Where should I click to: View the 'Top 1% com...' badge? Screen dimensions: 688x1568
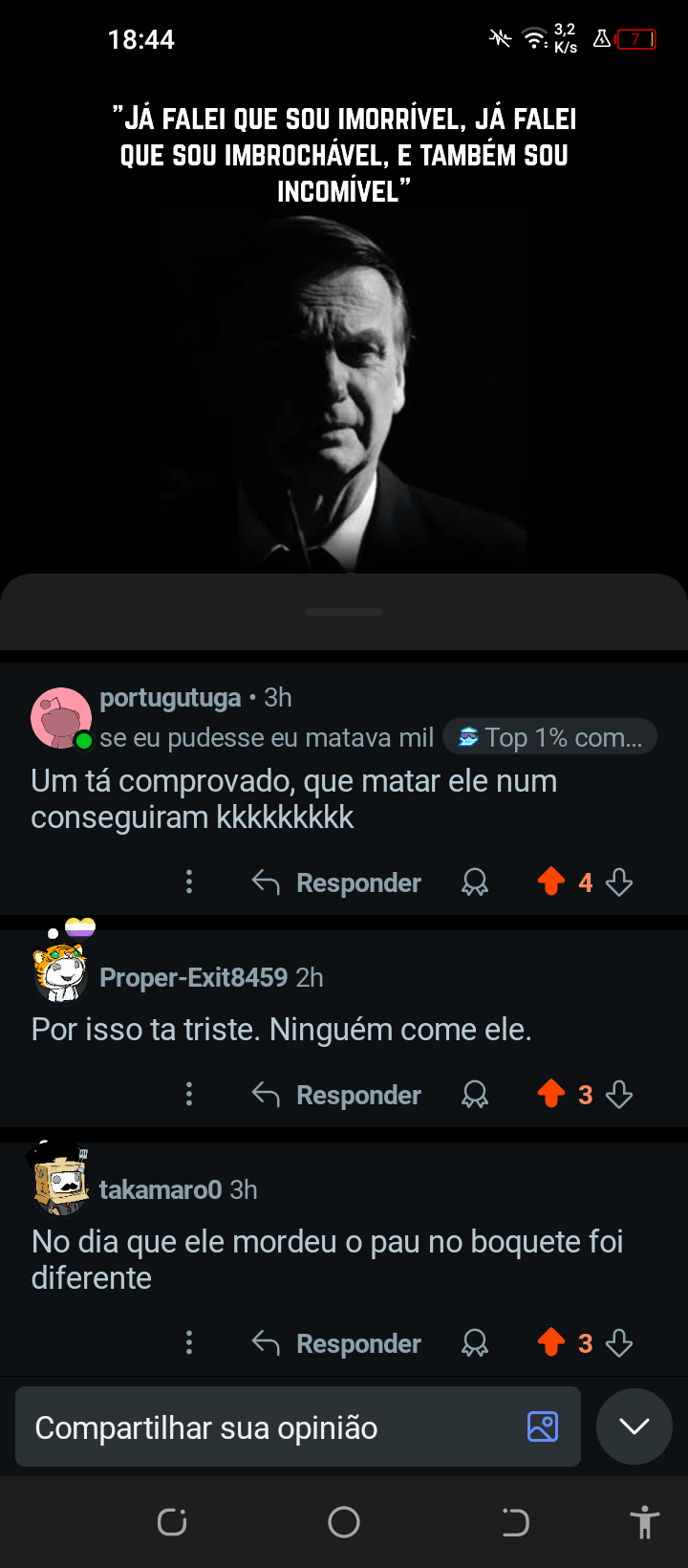coord(549,737)
